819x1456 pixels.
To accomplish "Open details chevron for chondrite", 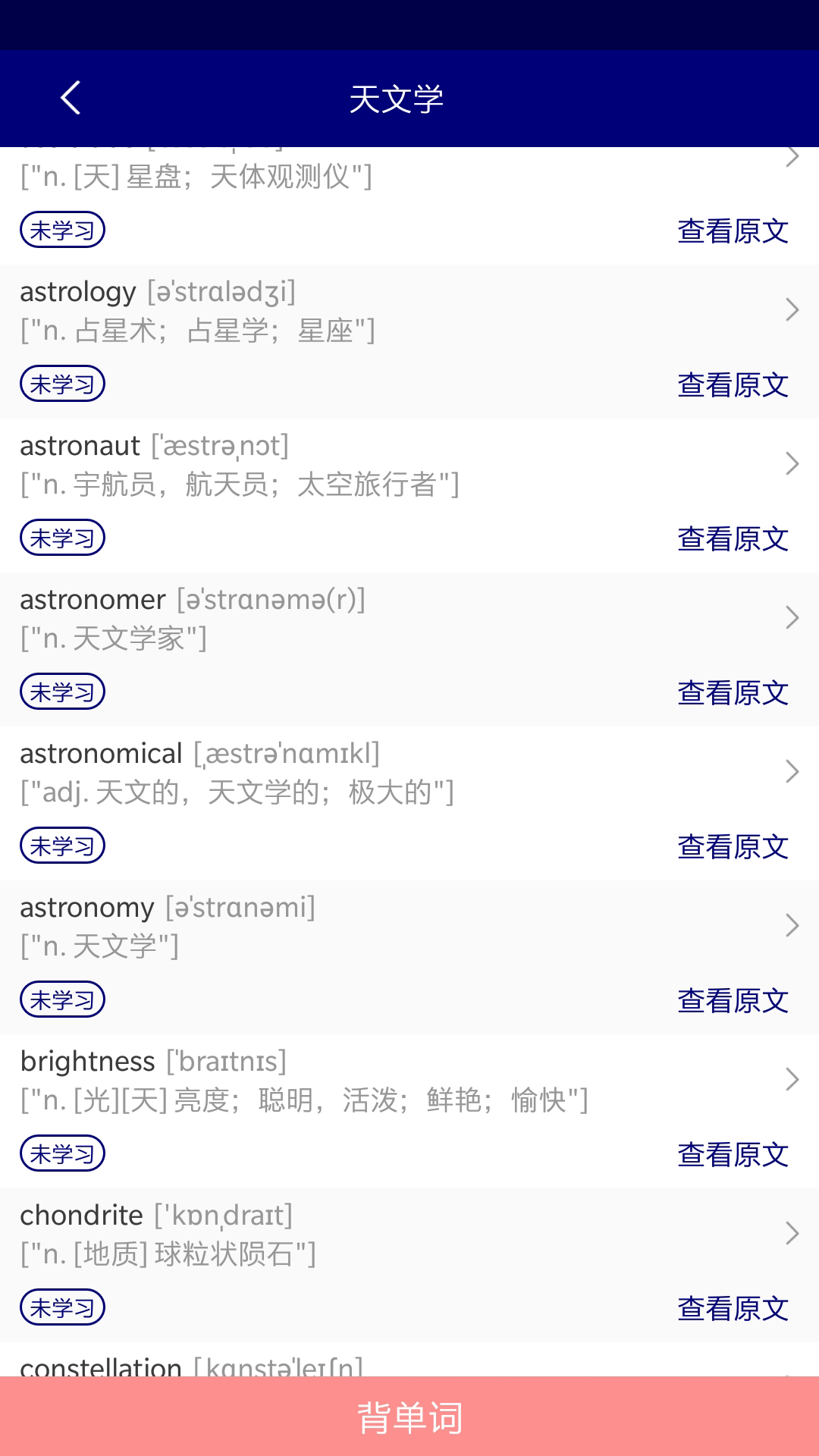I will tap(792, 1234).
